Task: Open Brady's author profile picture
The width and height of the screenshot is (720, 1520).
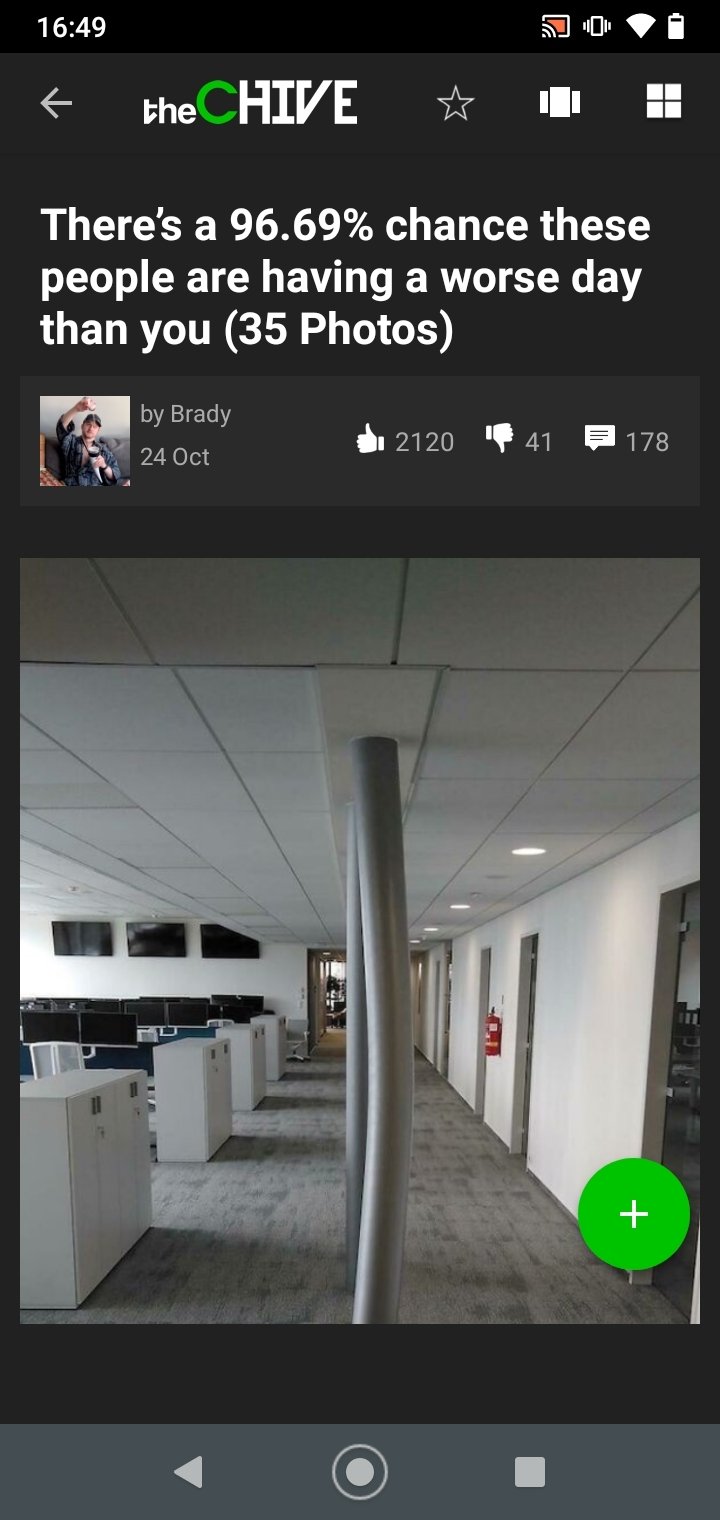Action: [85, 441]
